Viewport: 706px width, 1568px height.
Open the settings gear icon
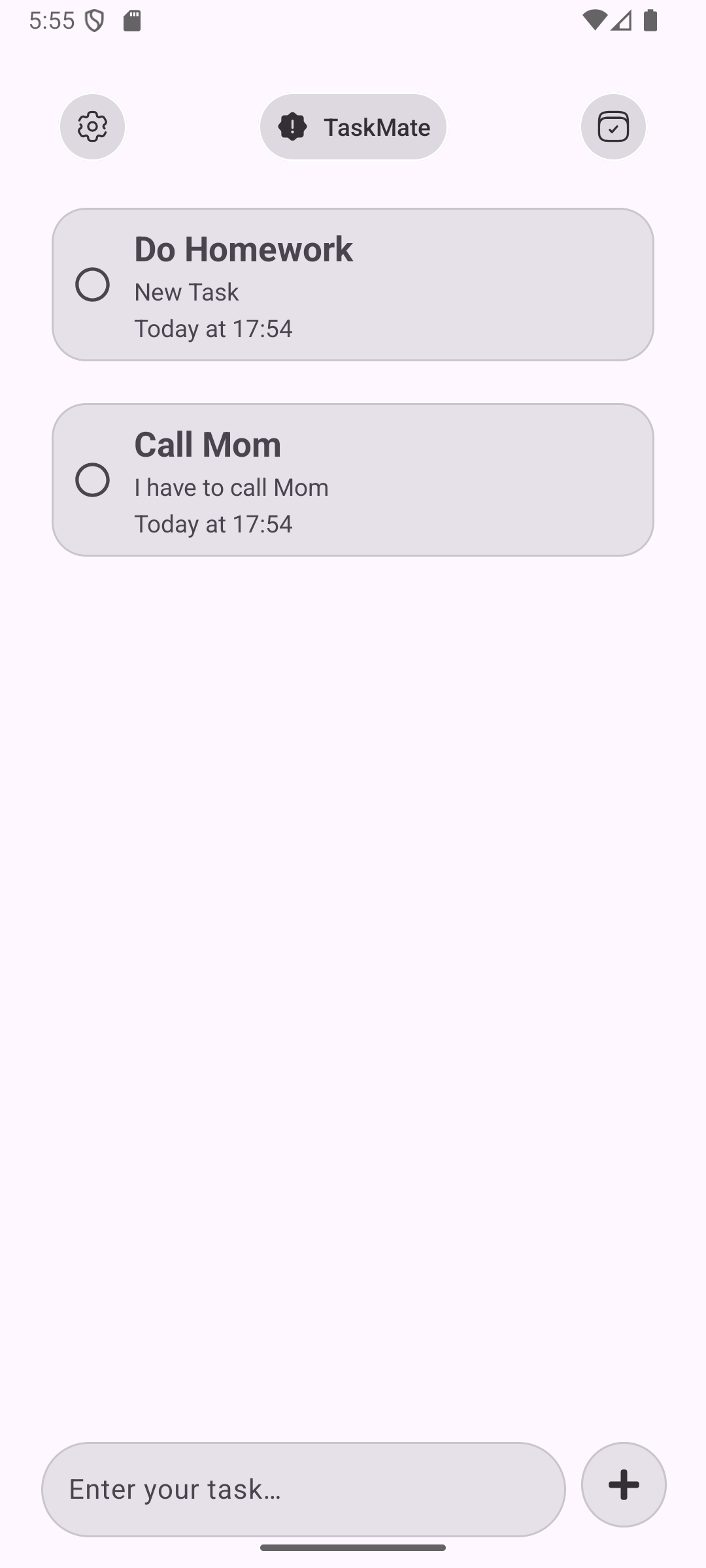point(92,127)
